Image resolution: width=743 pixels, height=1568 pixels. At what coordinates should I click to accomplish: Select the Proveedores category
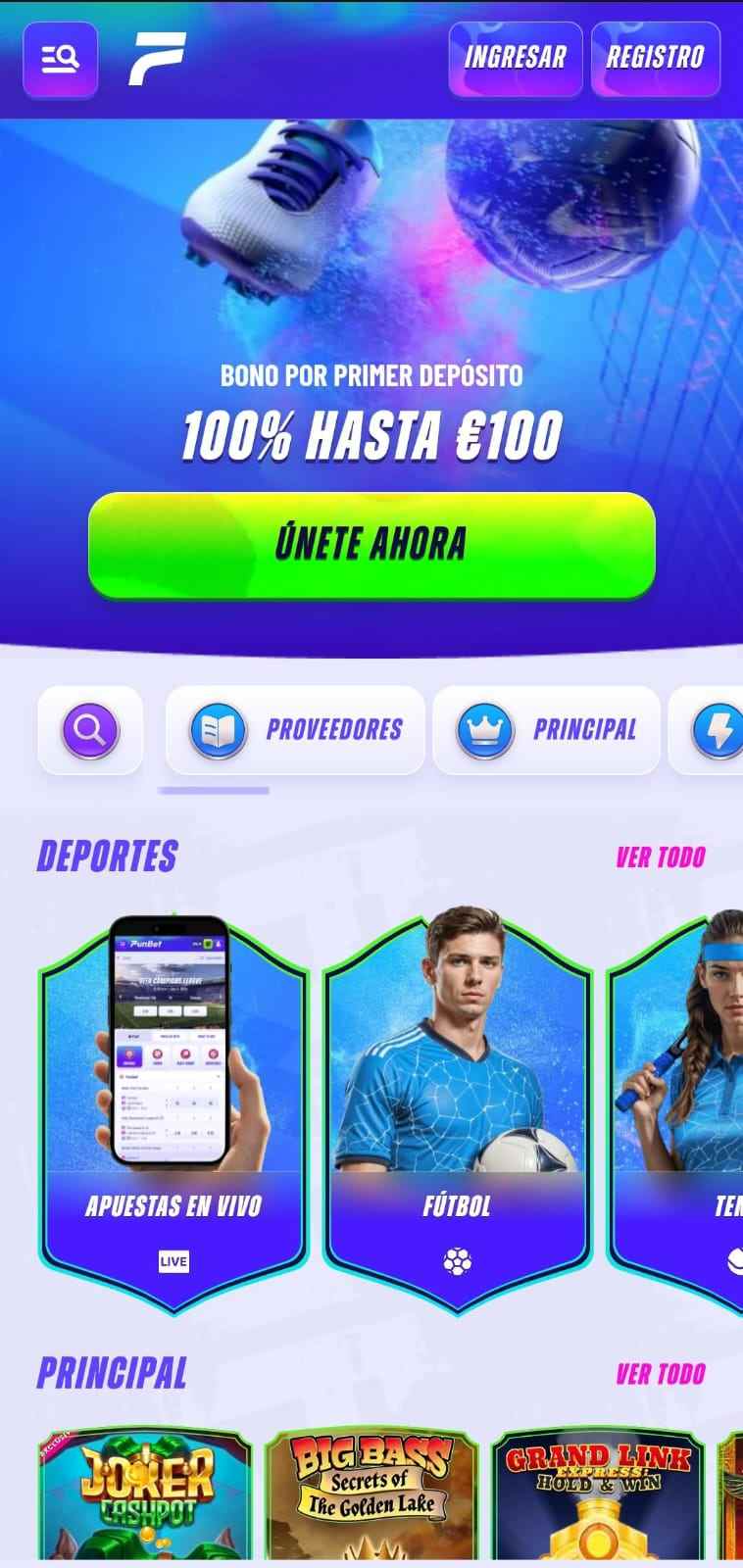(x=295, y=730)
